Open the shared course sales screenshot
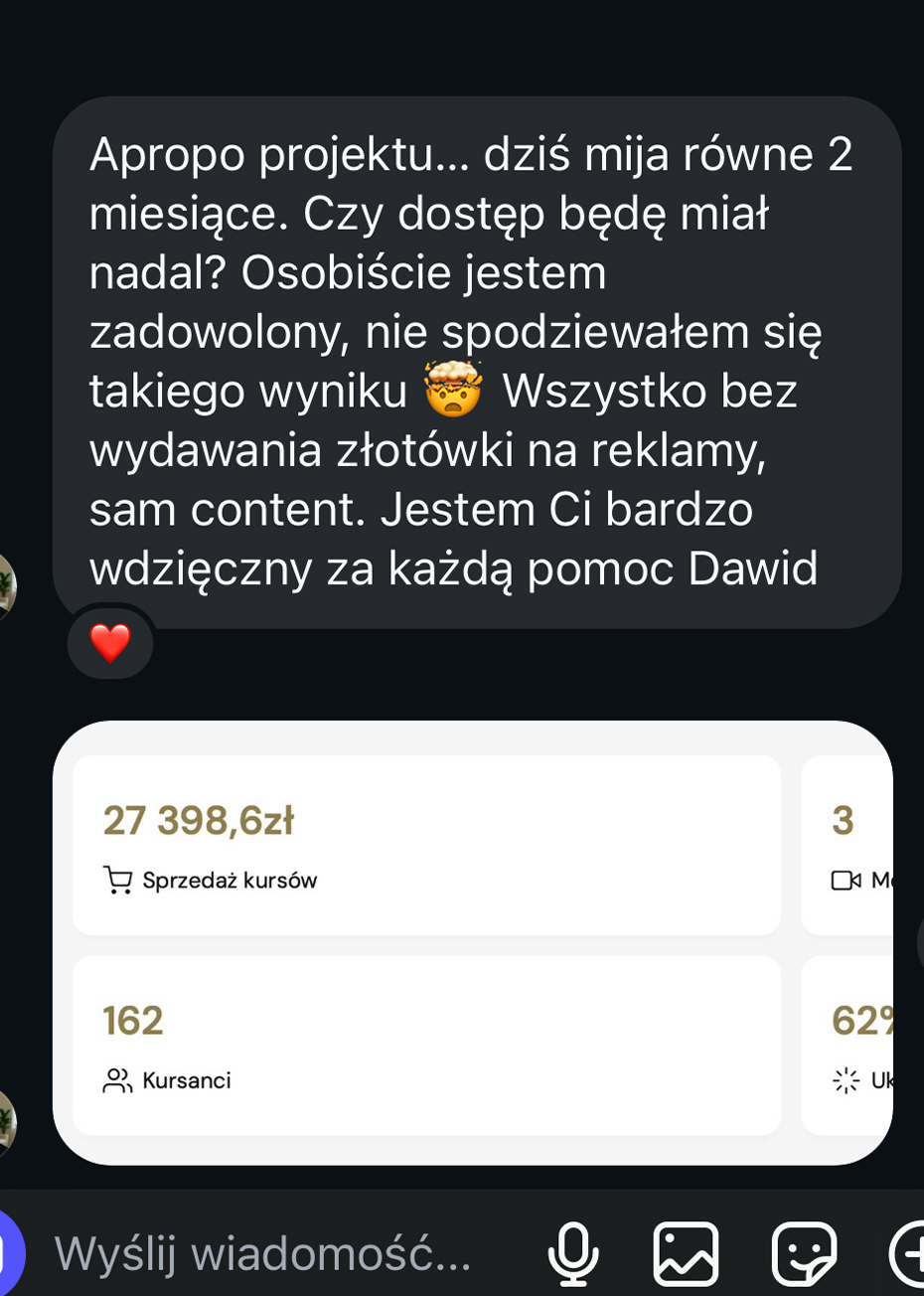The height and width of the screenshot is (1296, 924). [473, 942]
